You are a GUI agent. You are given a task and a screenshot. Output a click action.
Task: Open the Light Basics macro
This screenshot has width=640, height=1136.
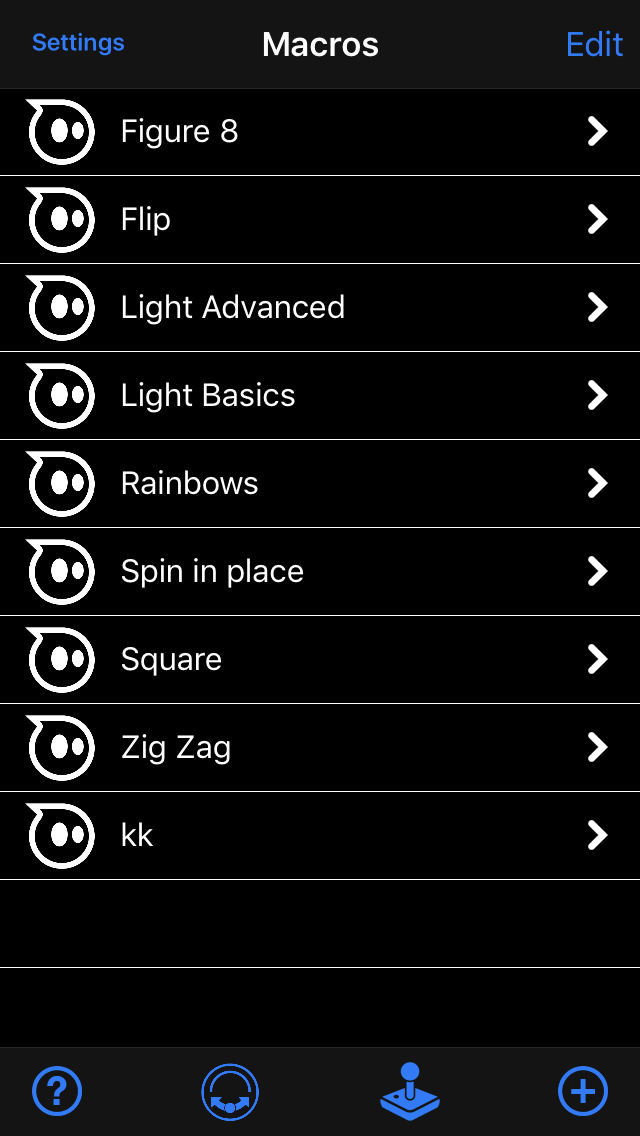(x=320, y=396)
